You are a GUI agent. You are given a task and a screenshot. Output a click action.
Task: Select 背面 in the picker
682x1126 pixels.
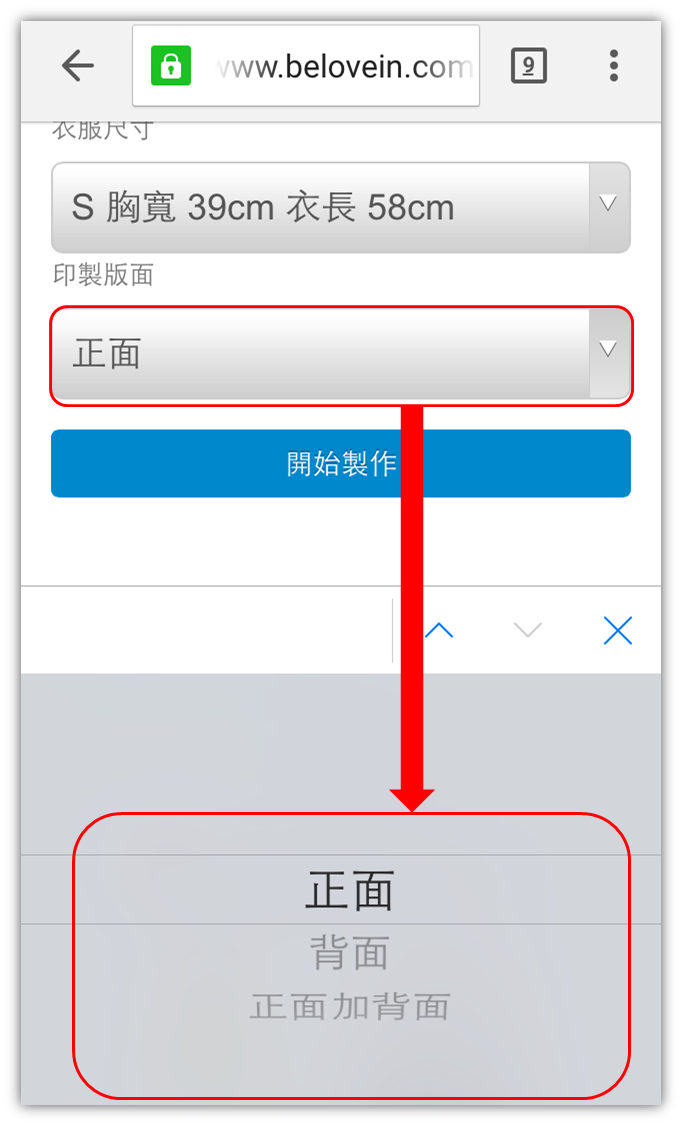coord(350,952)
